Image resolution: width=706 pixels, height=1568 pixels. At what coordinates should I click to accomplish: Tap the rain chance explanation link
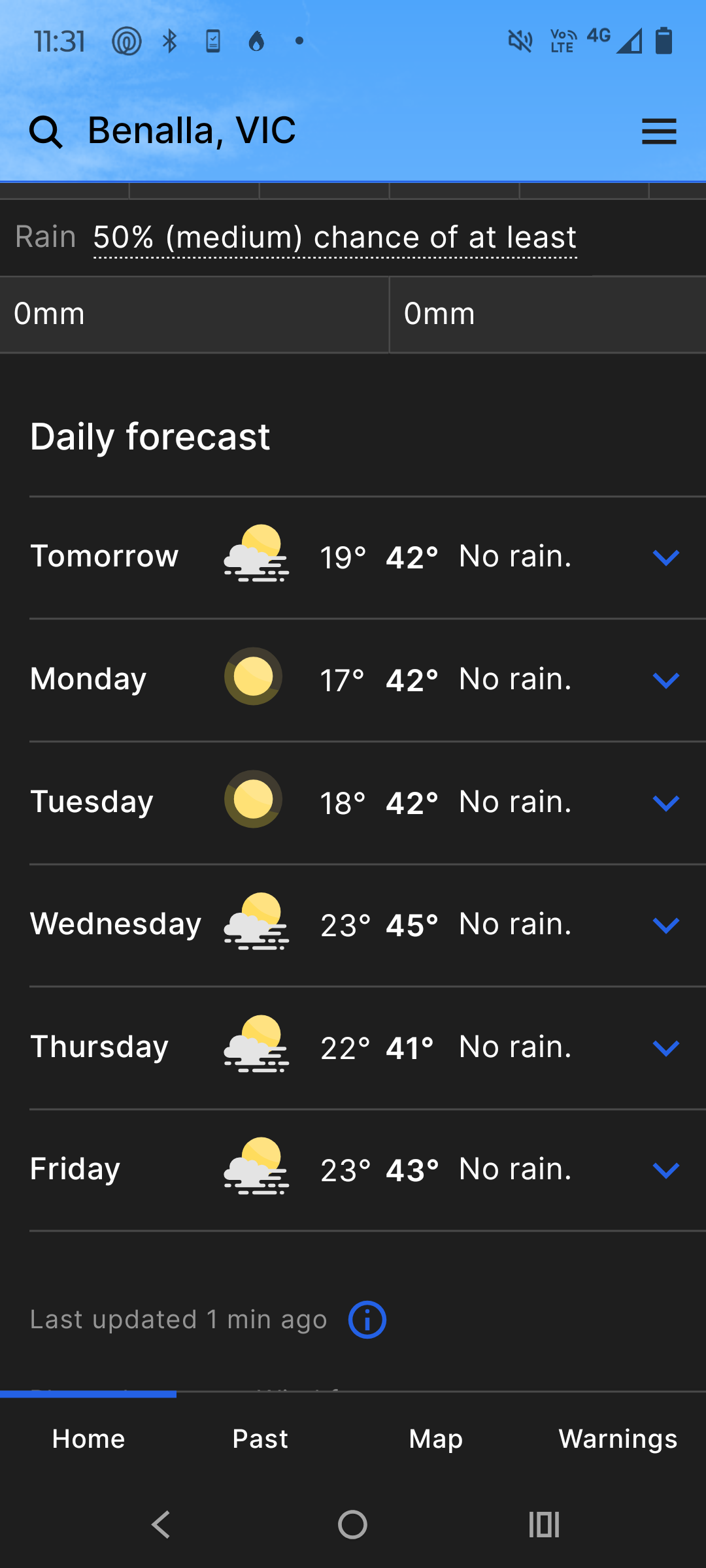(x=335, y=238)
